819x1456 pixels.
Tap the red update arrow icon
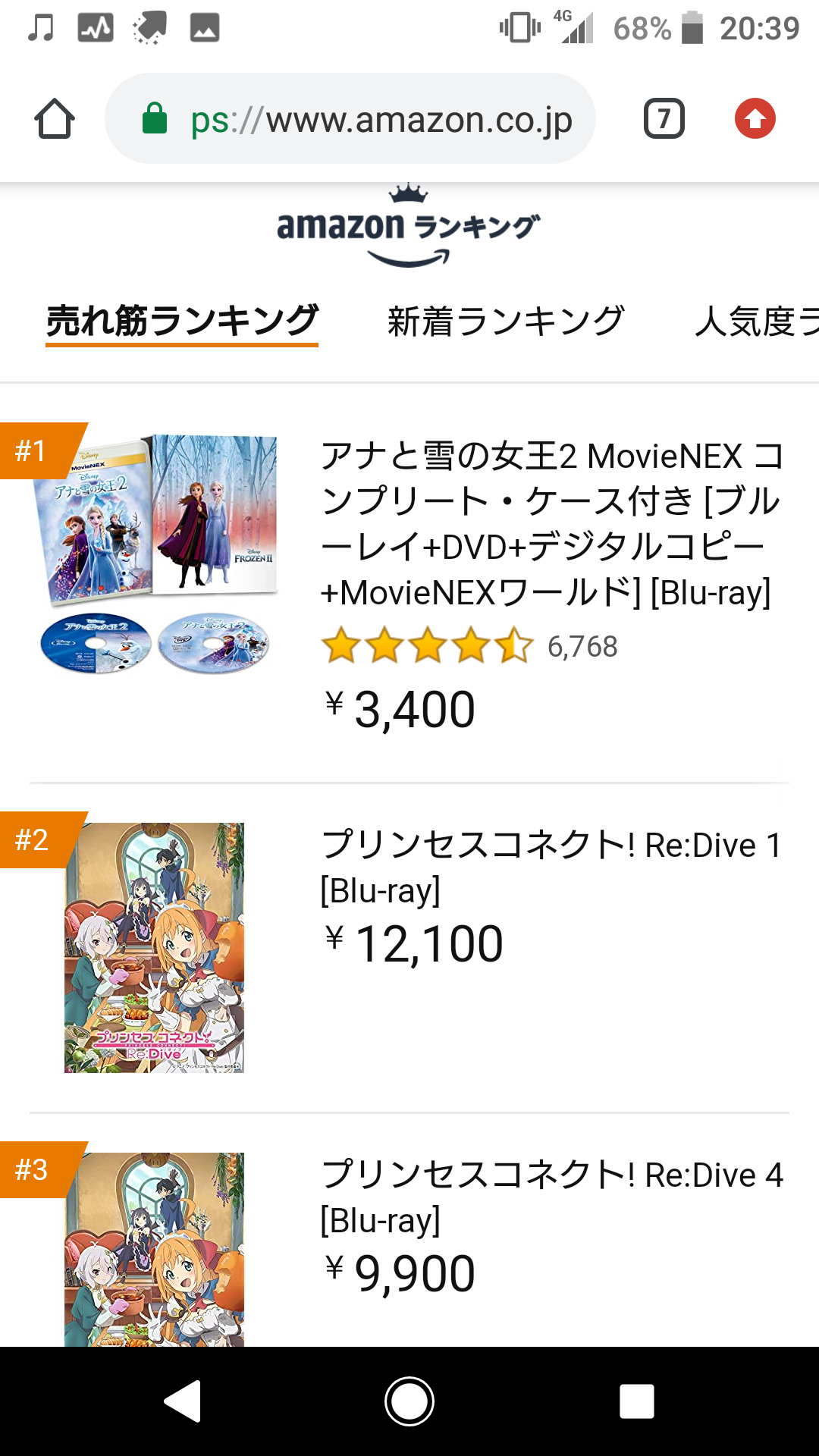[755, 119]
